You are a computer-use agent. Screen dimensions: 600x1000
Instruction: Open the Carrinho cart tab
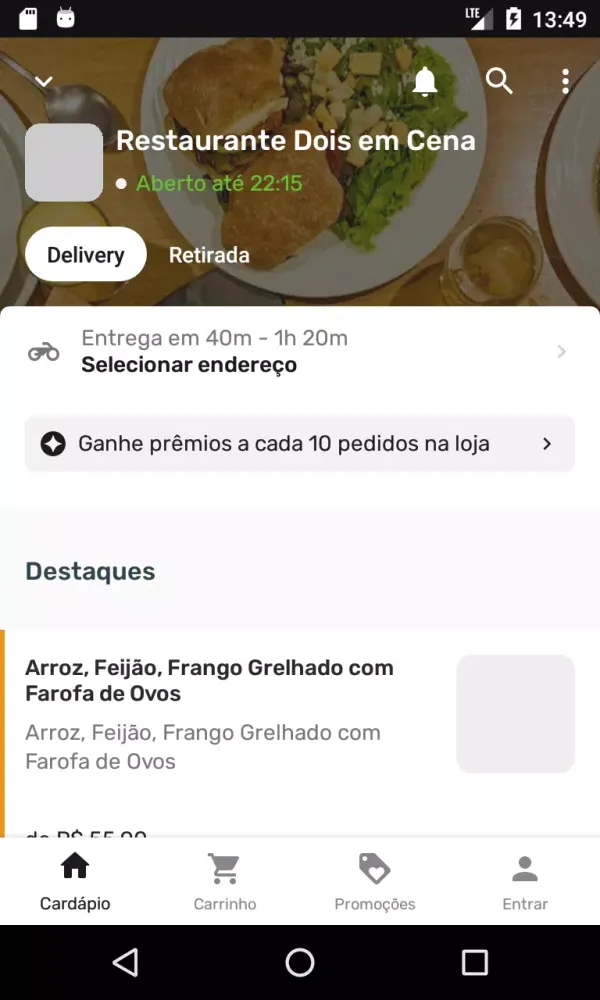225,882
